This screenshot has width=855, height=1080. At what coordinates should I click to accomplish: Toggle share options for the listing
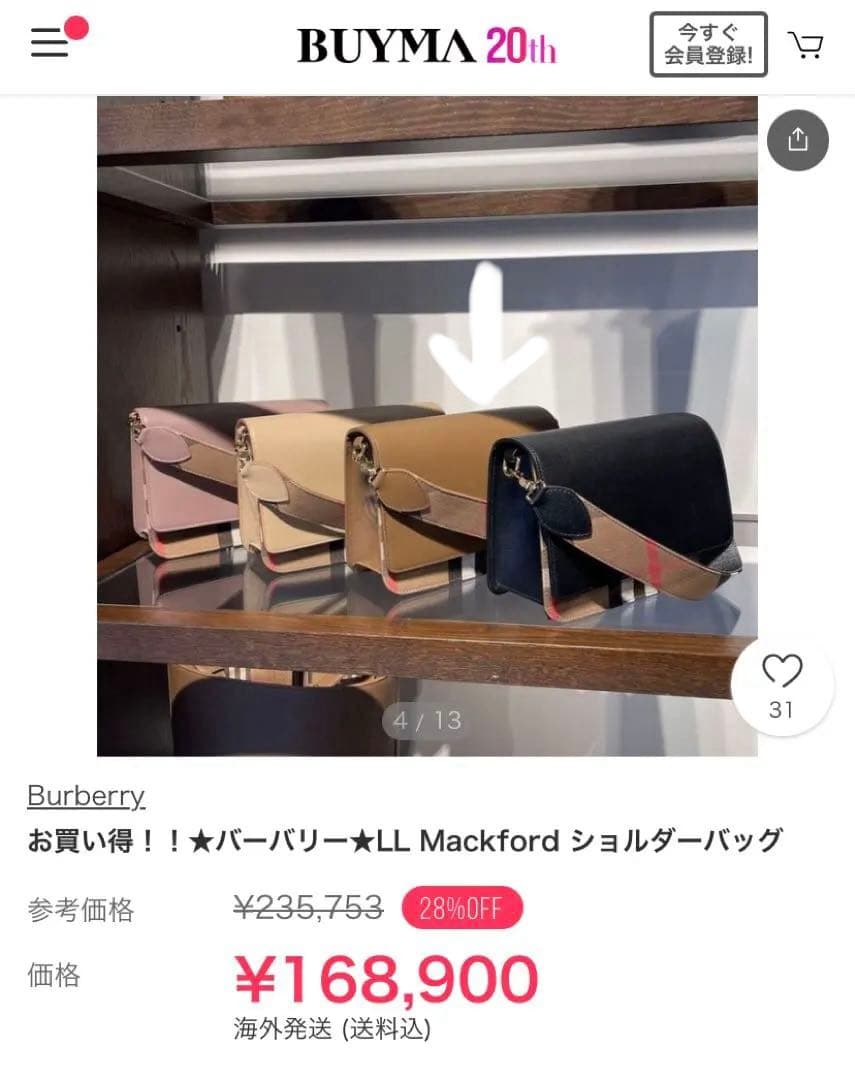(797, 140)
